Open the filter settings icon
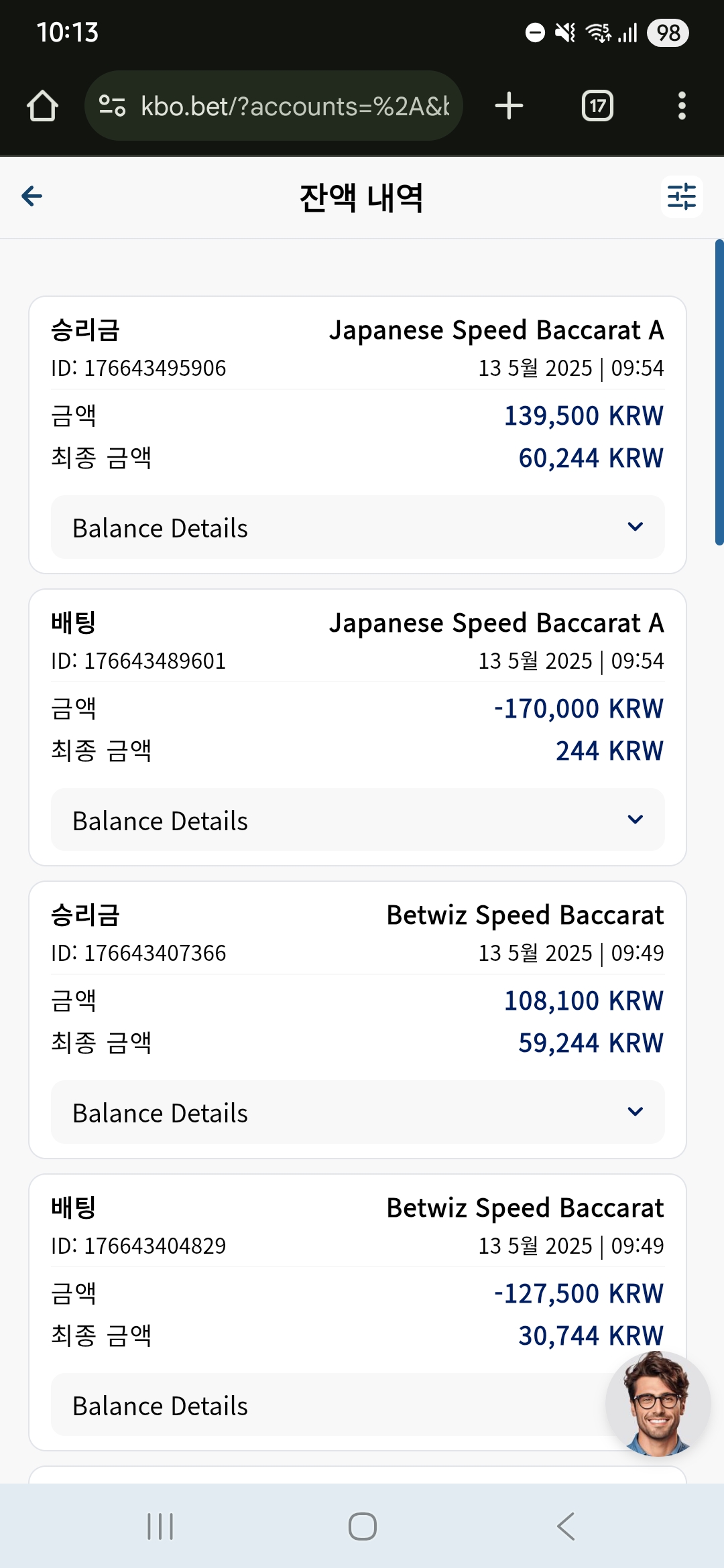 click(681, 197)
